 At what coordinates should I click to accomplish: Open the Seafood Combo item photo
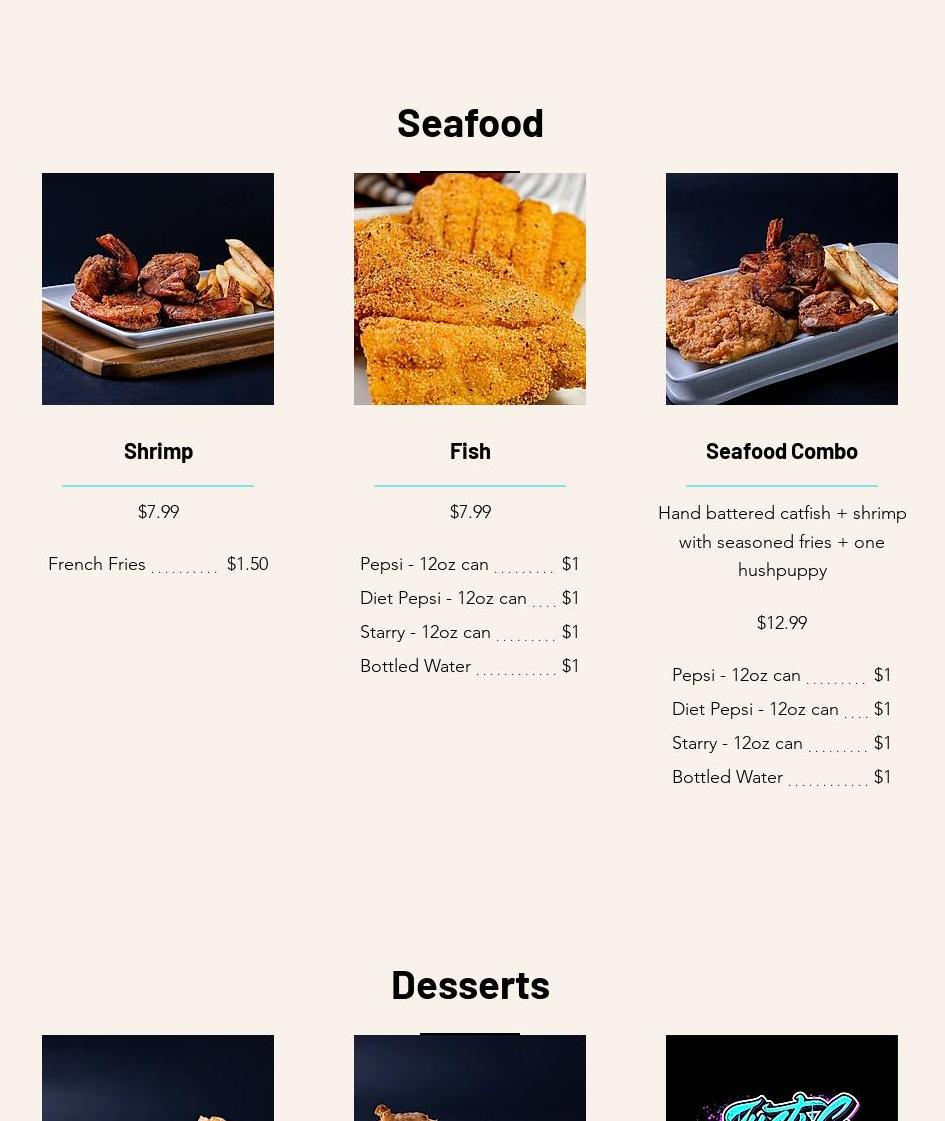pyautogui.click(x=782, y=289)
